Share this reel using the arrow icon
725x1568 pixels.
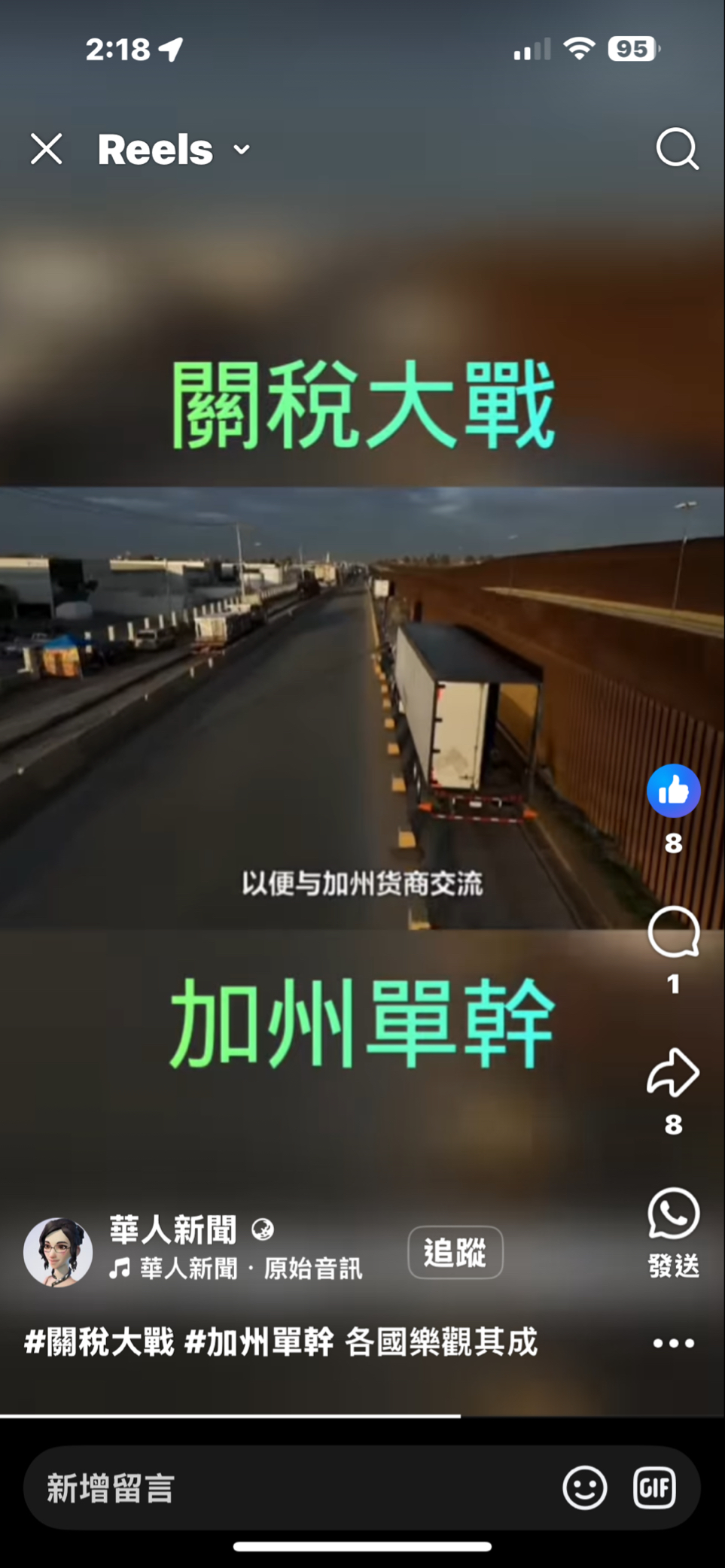(673, 1072)
